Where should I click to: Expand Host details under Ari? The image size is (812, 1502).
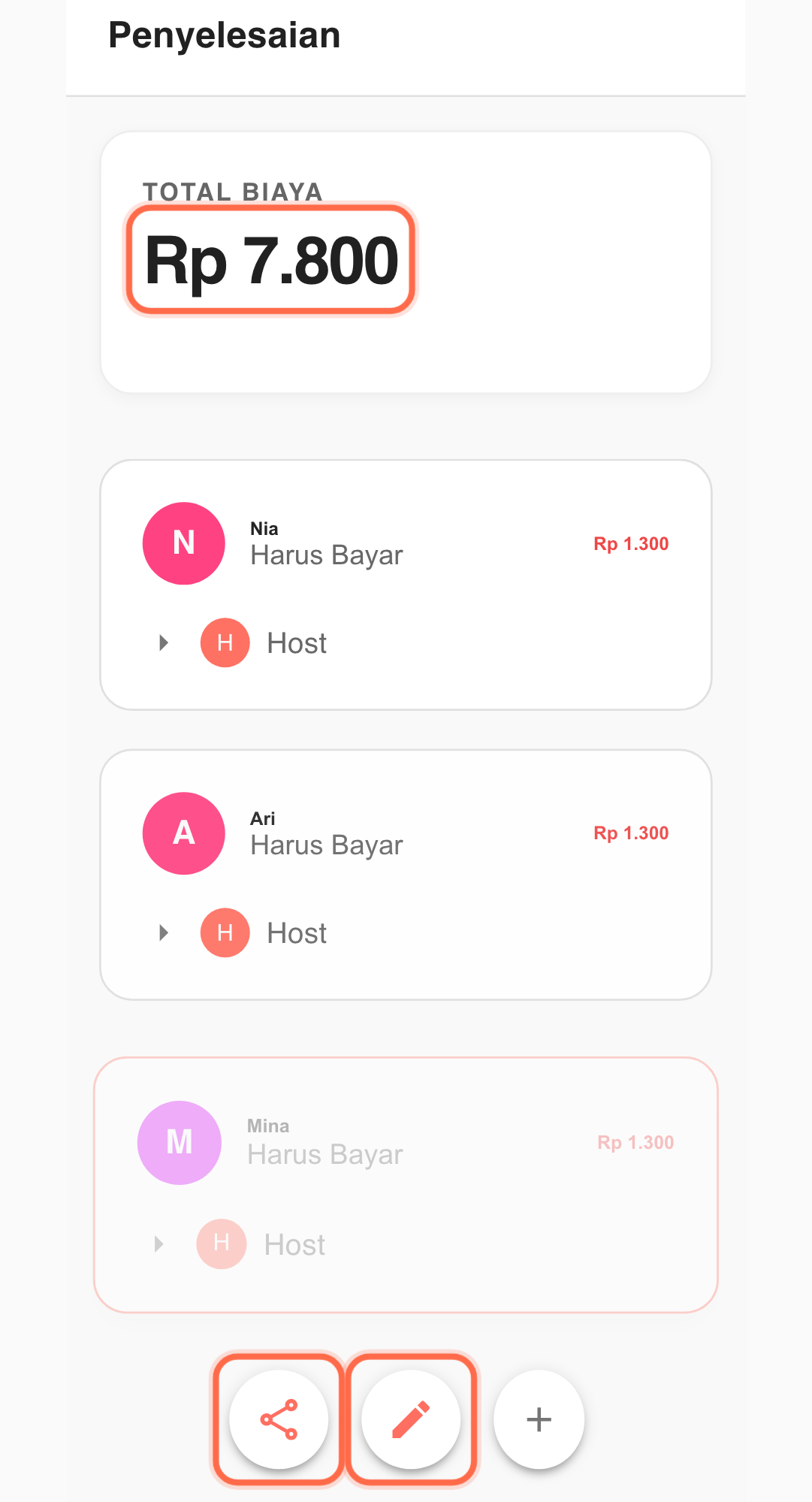tap(164, 933)
